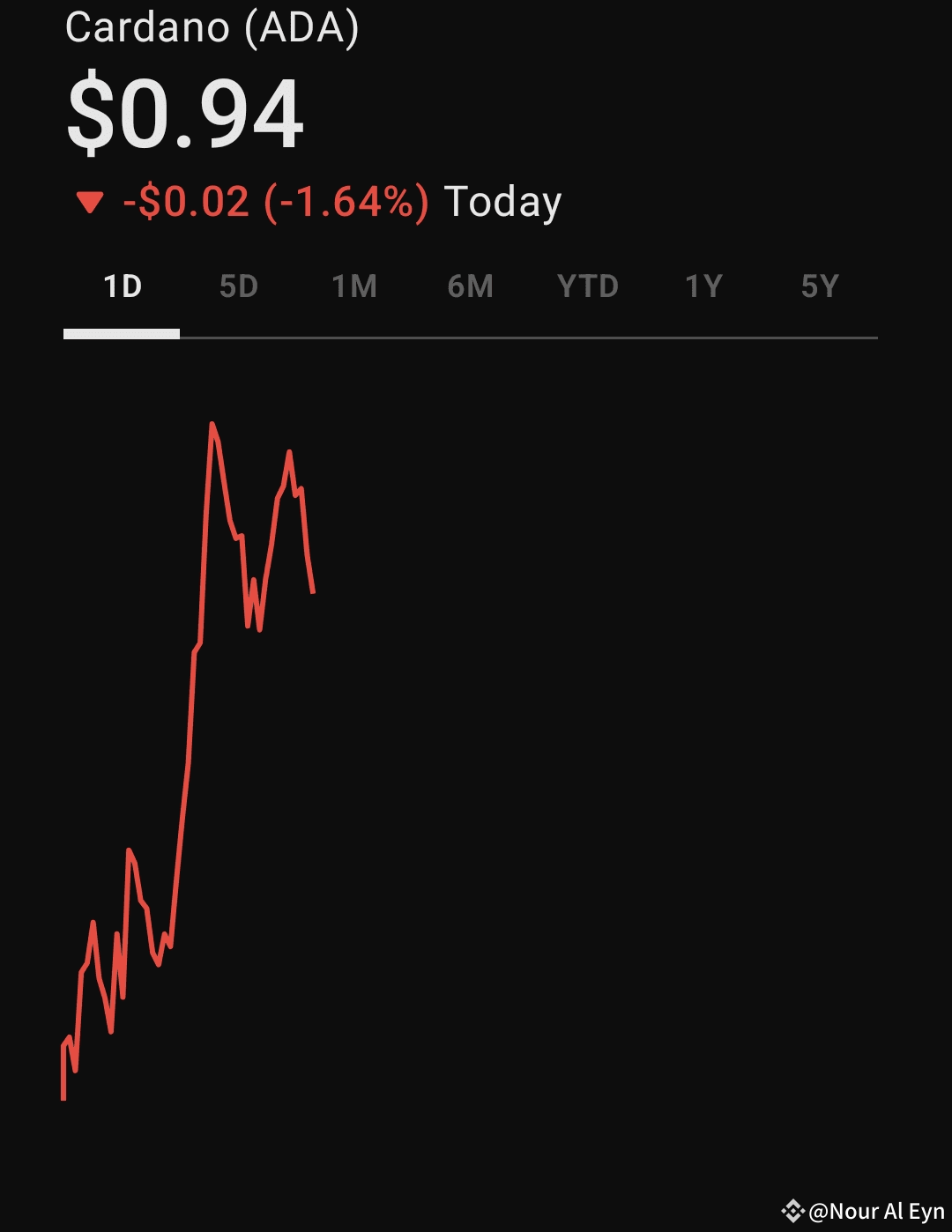Choose the 5Y time range
952x1232 pixels.
tap(820, 287)
